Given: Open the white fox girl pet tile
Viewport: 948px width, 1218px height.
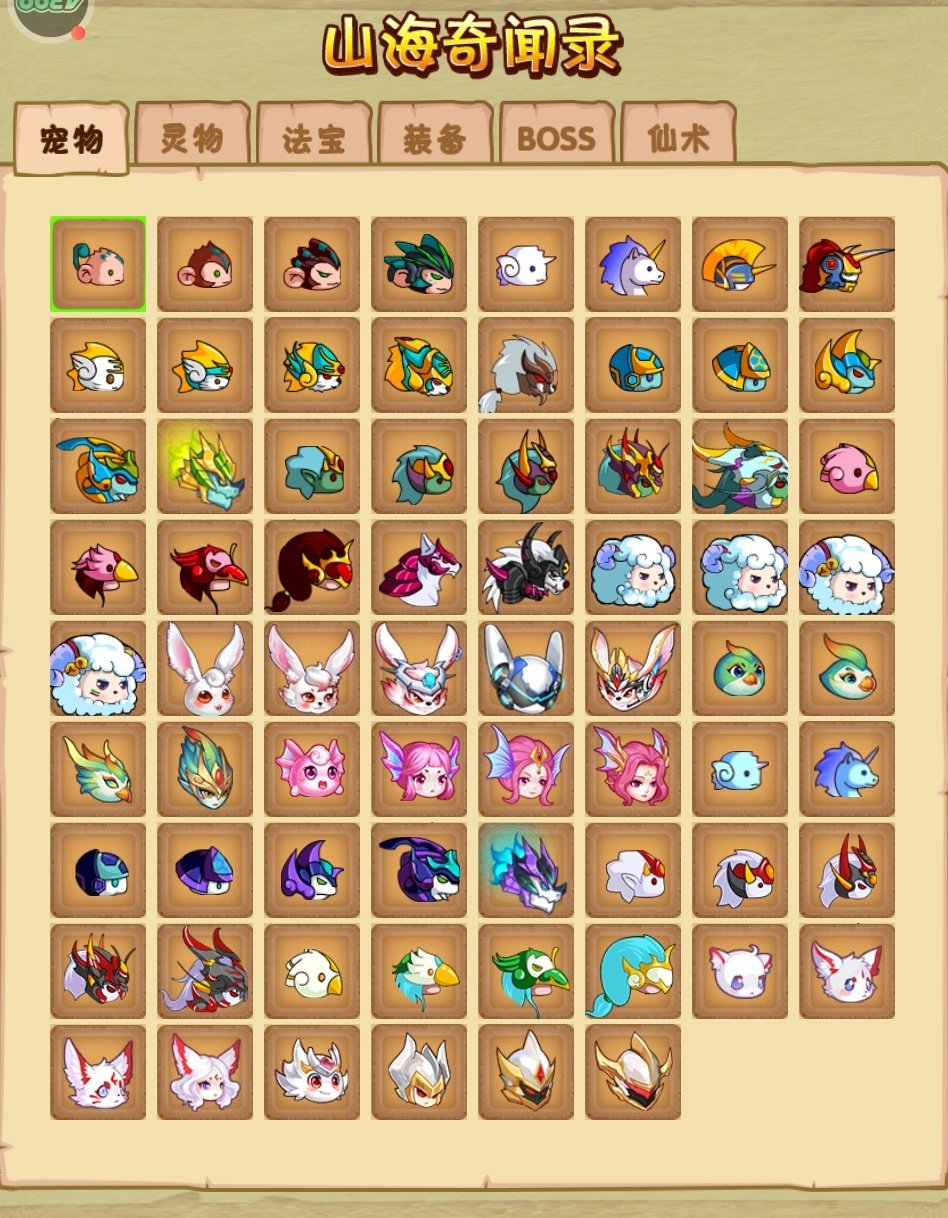Looking at the screenshot, I should (205, 1071).
